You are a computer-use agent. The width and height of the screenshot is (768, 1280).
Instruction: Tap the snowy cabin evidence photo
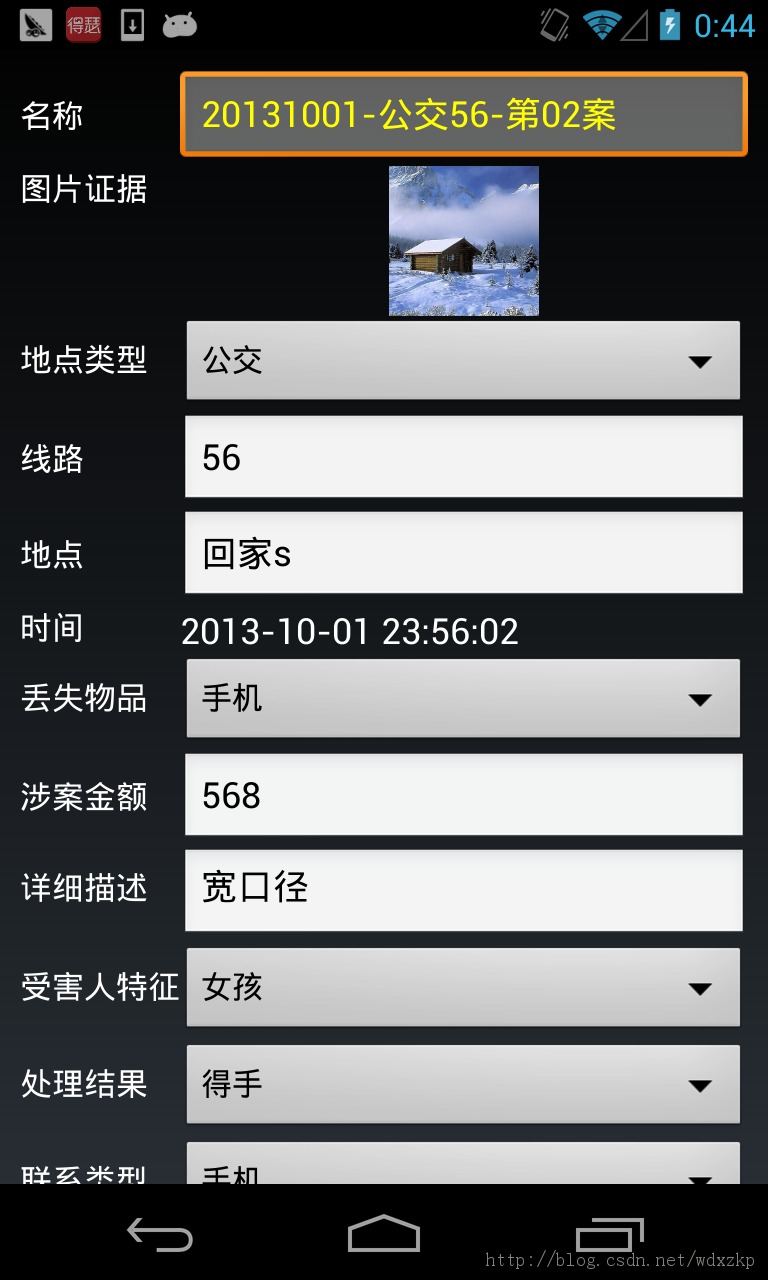463,241
